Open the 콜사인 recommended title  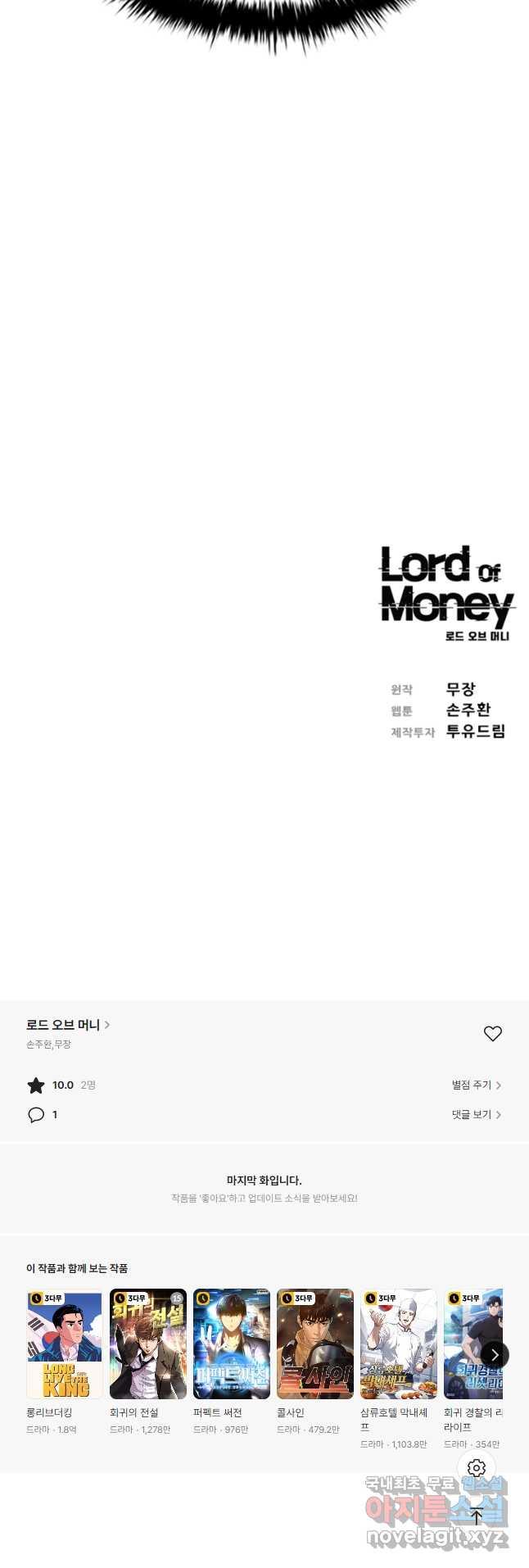click(315, 1344)
